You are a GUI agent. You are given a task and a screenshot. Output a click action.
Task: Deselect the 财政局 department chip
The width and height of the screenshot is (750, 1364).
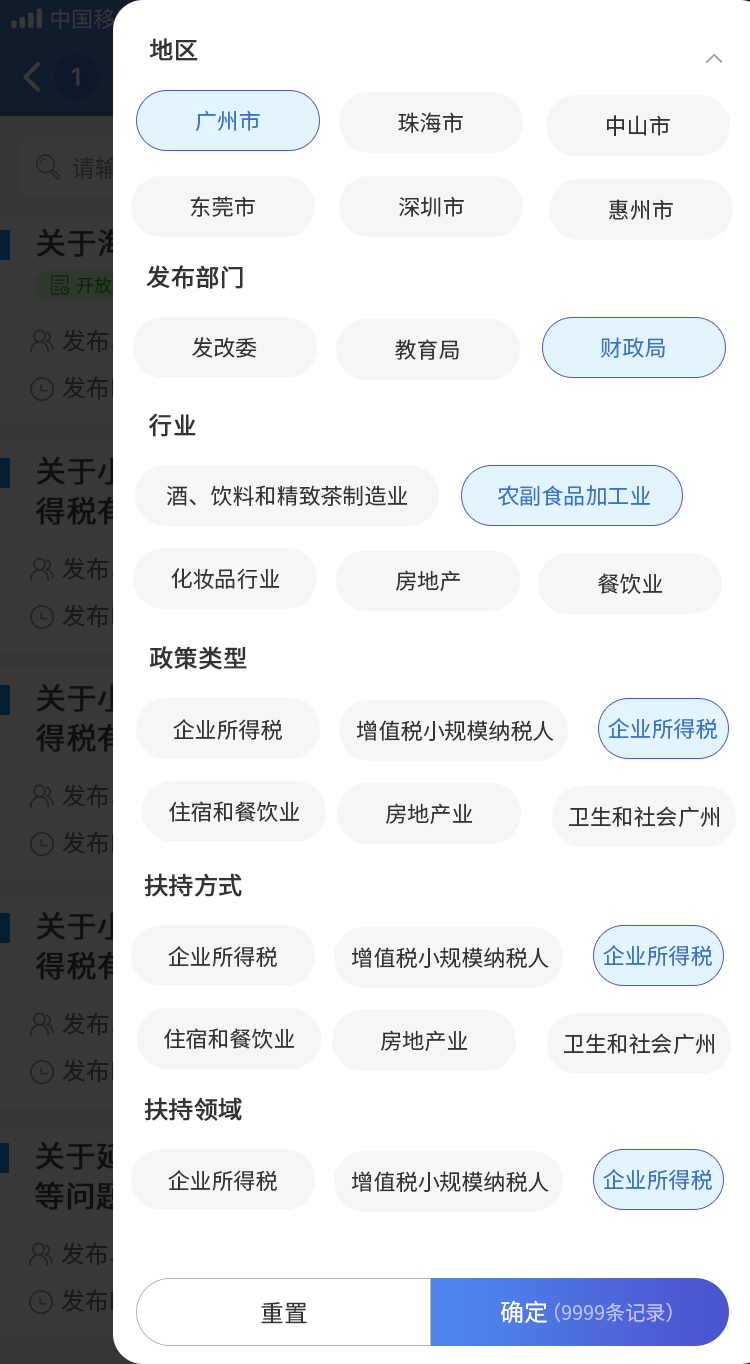pos(634,348)
